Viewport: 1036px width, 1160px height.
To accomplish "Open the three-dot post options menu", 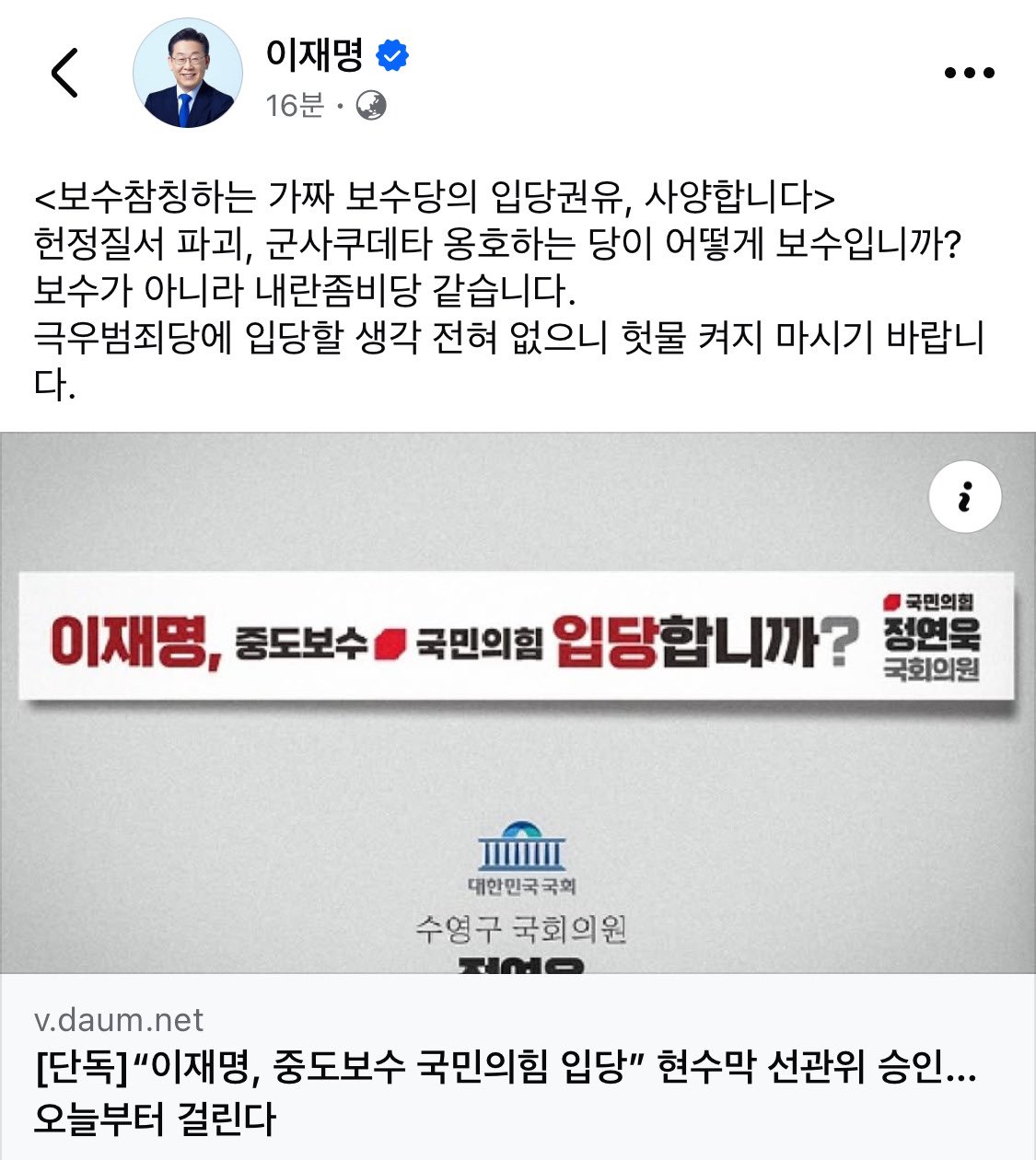I will (x=969, y=73).
